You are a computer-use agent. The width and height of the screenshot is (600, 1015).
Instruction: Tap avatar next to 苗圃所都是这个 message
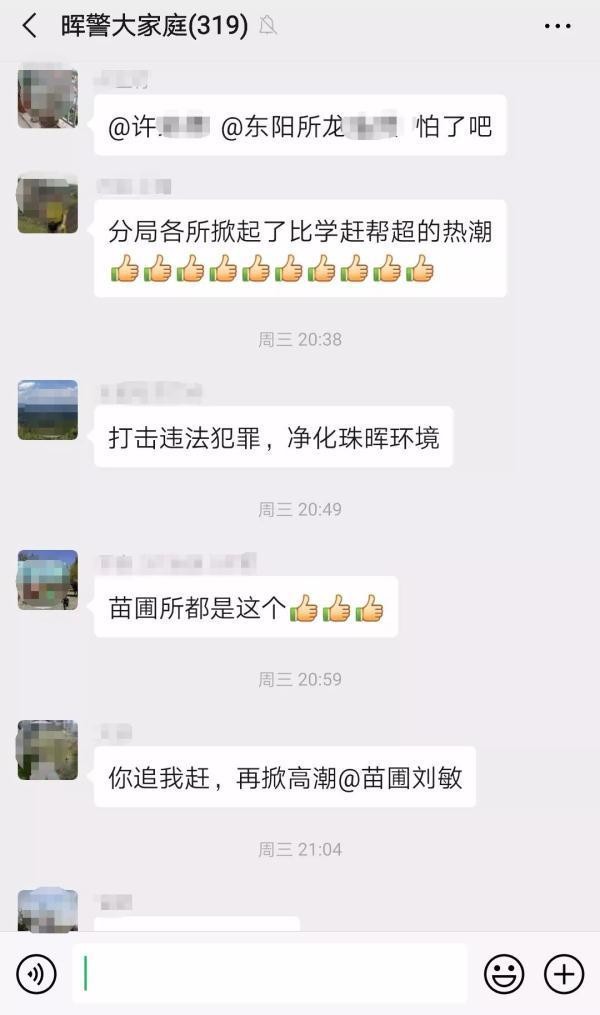click(47, 580)
